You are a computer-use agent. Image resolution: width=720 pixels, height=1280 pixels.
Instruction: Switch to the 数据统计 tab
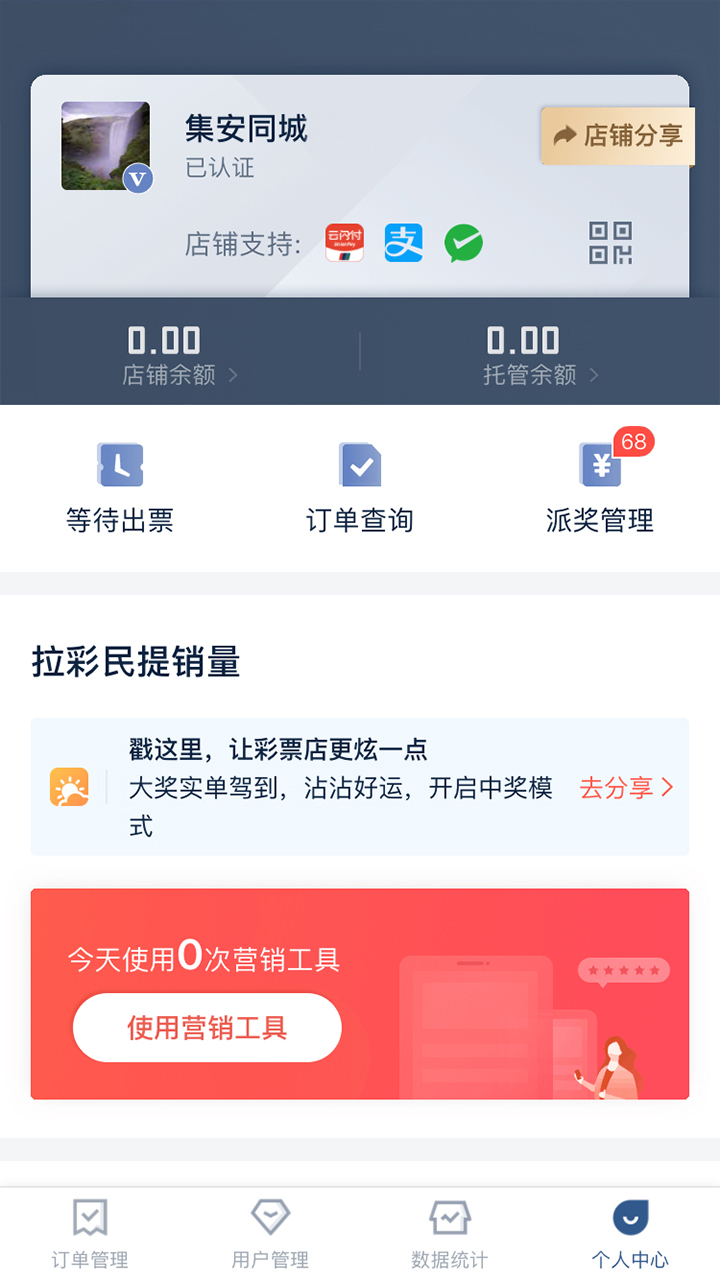coord(450,1234)
